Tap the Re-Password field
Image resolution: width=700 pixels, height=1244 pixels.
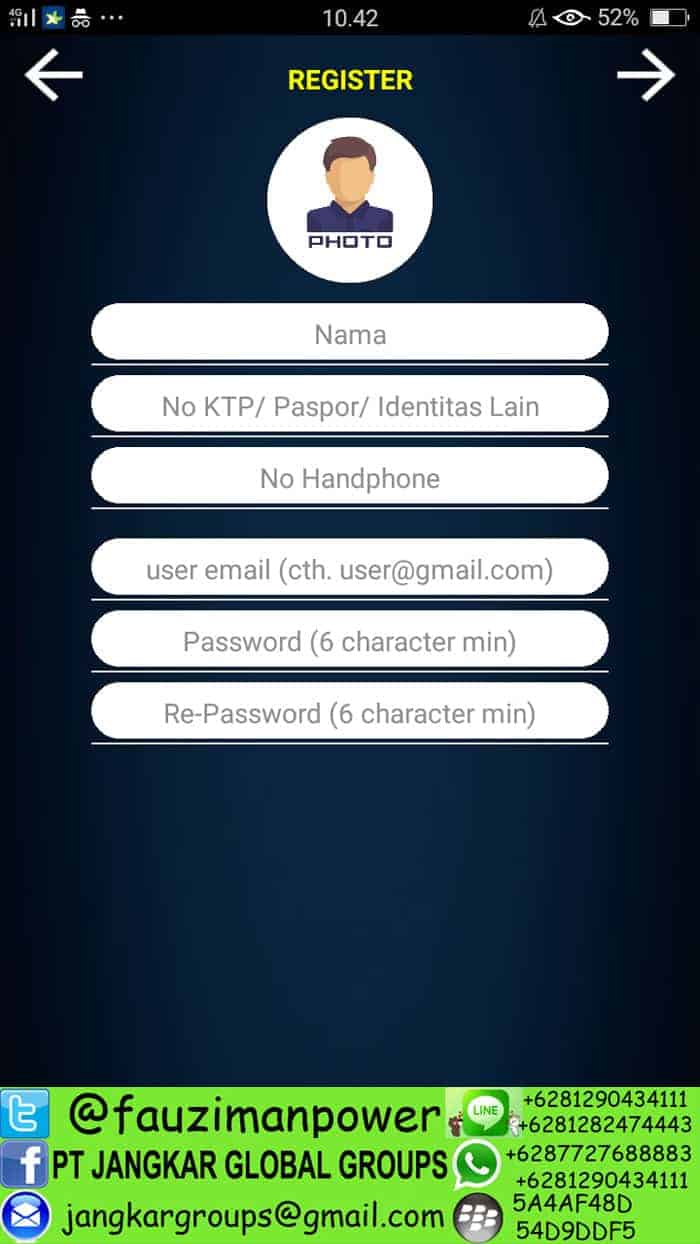point(350,714)
